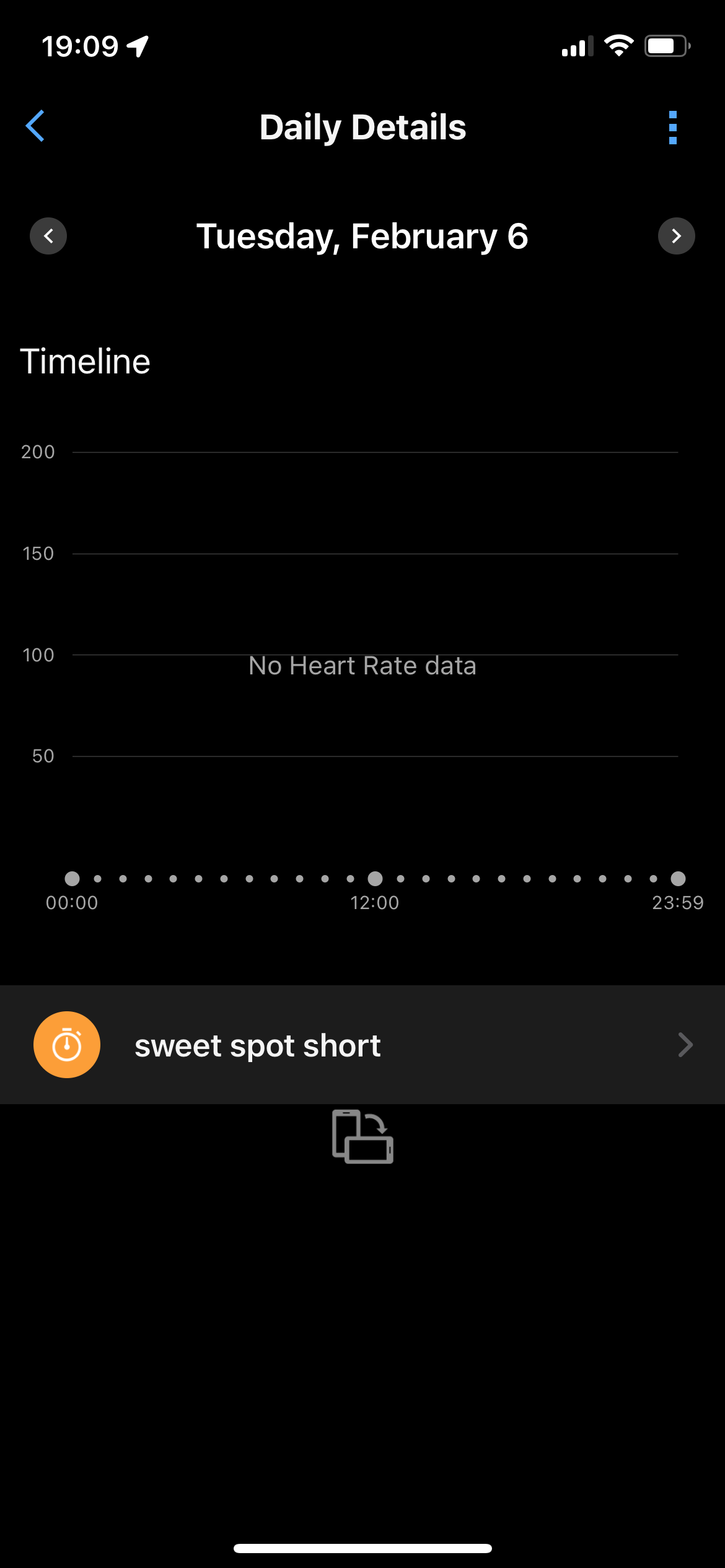Viewport: 725px width, 1568px height.
Task: Tap the rotate device icon
Action: pyautogui.click(x=362, y=1136)
